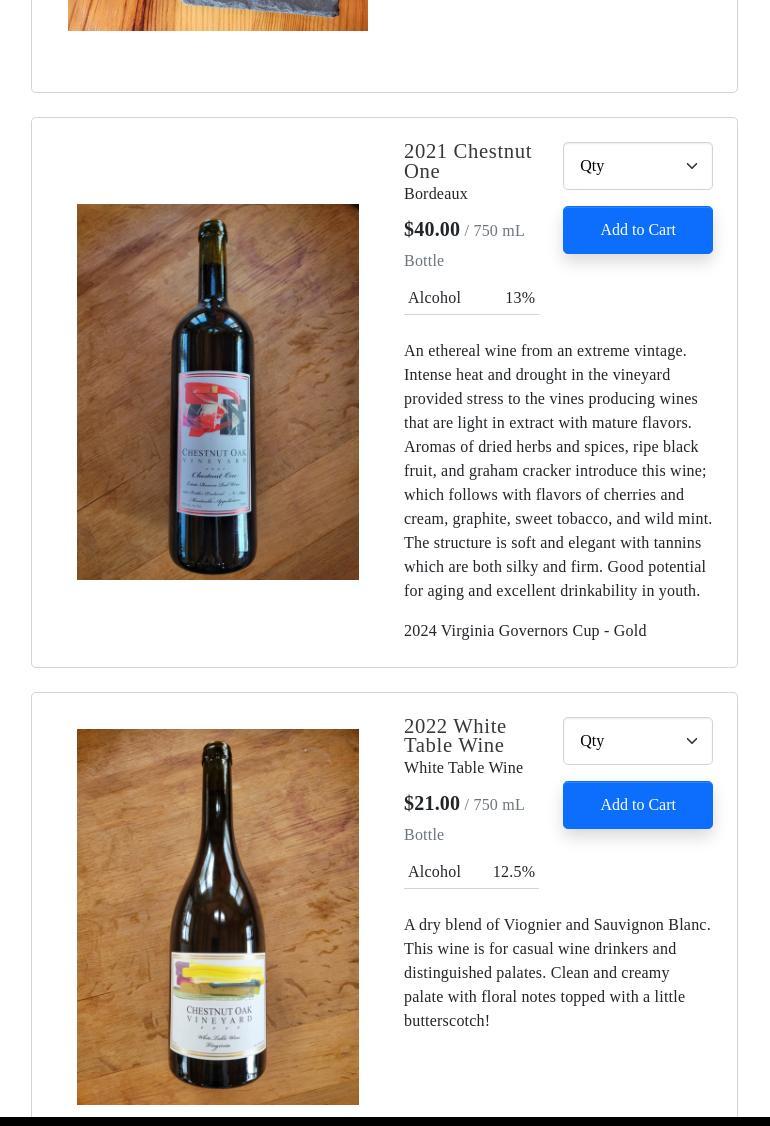This screenshot has width=770, height=1126.
Task: Open Qty dropdown for 2021 Chestnut One
Action: point(637,166)
